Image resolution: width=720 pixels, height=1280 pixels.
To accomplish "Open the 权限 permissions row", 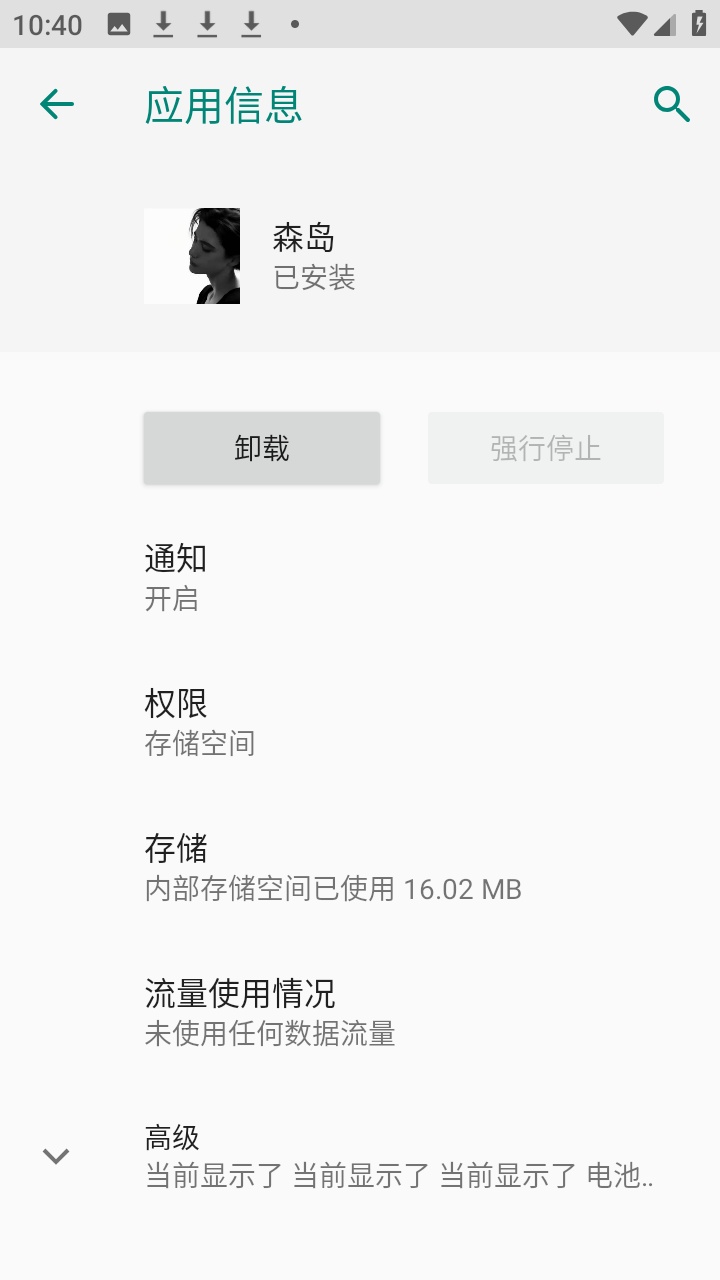I will (360, 722).
